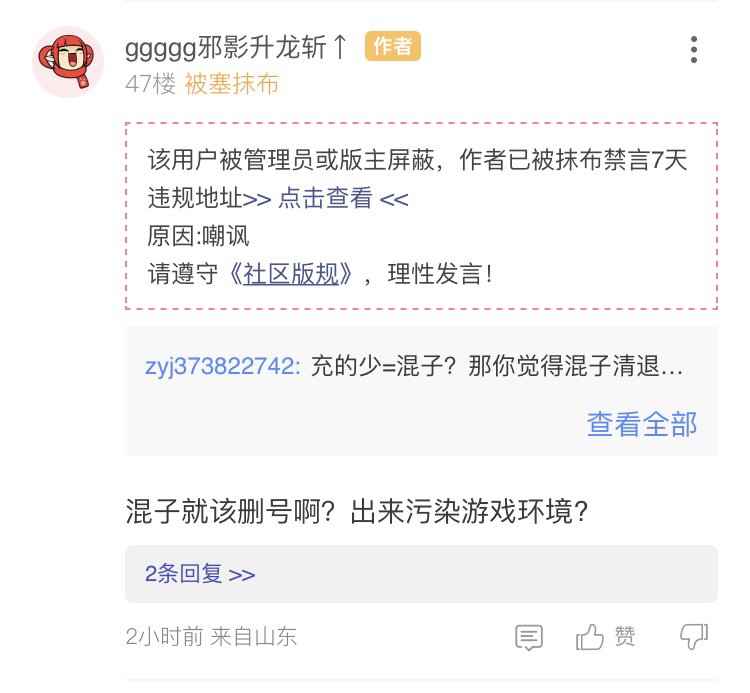
Task: Open the 社区版规 community rules link
Action: pyautogui.click(x=291, y=274)
